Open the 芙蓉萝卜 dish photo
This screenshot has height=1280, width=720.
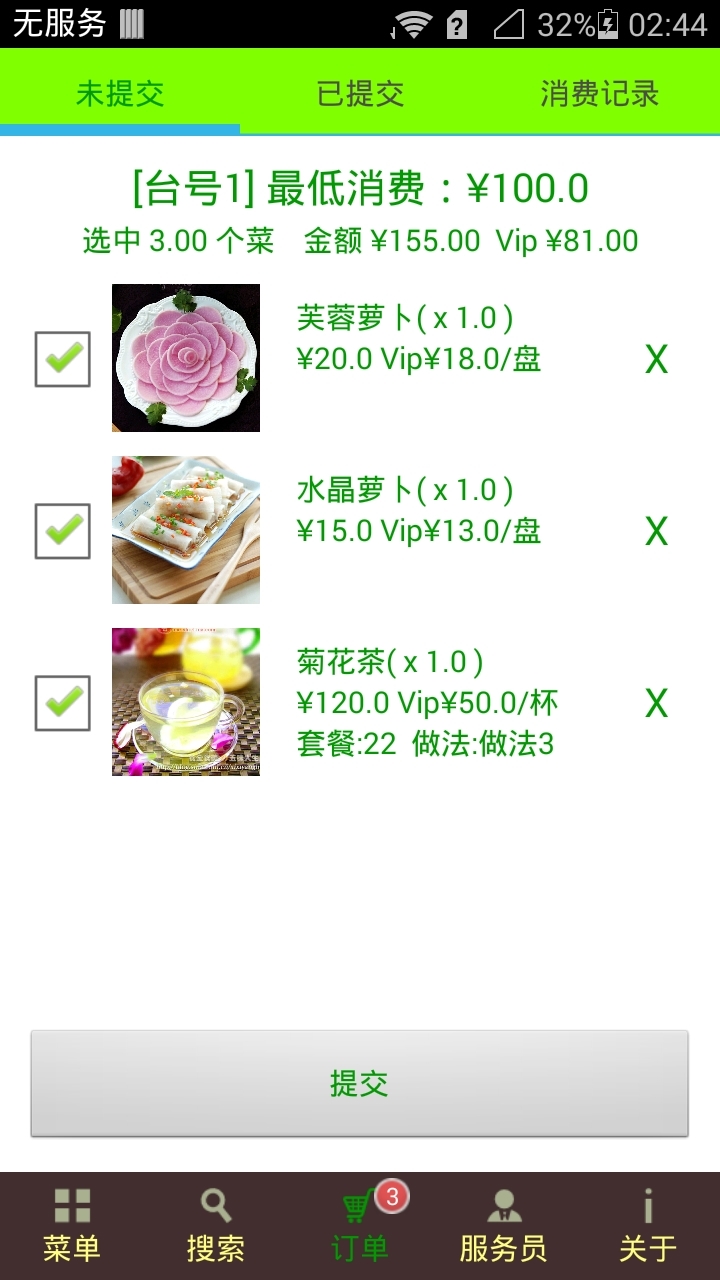(x=186, y=358)
